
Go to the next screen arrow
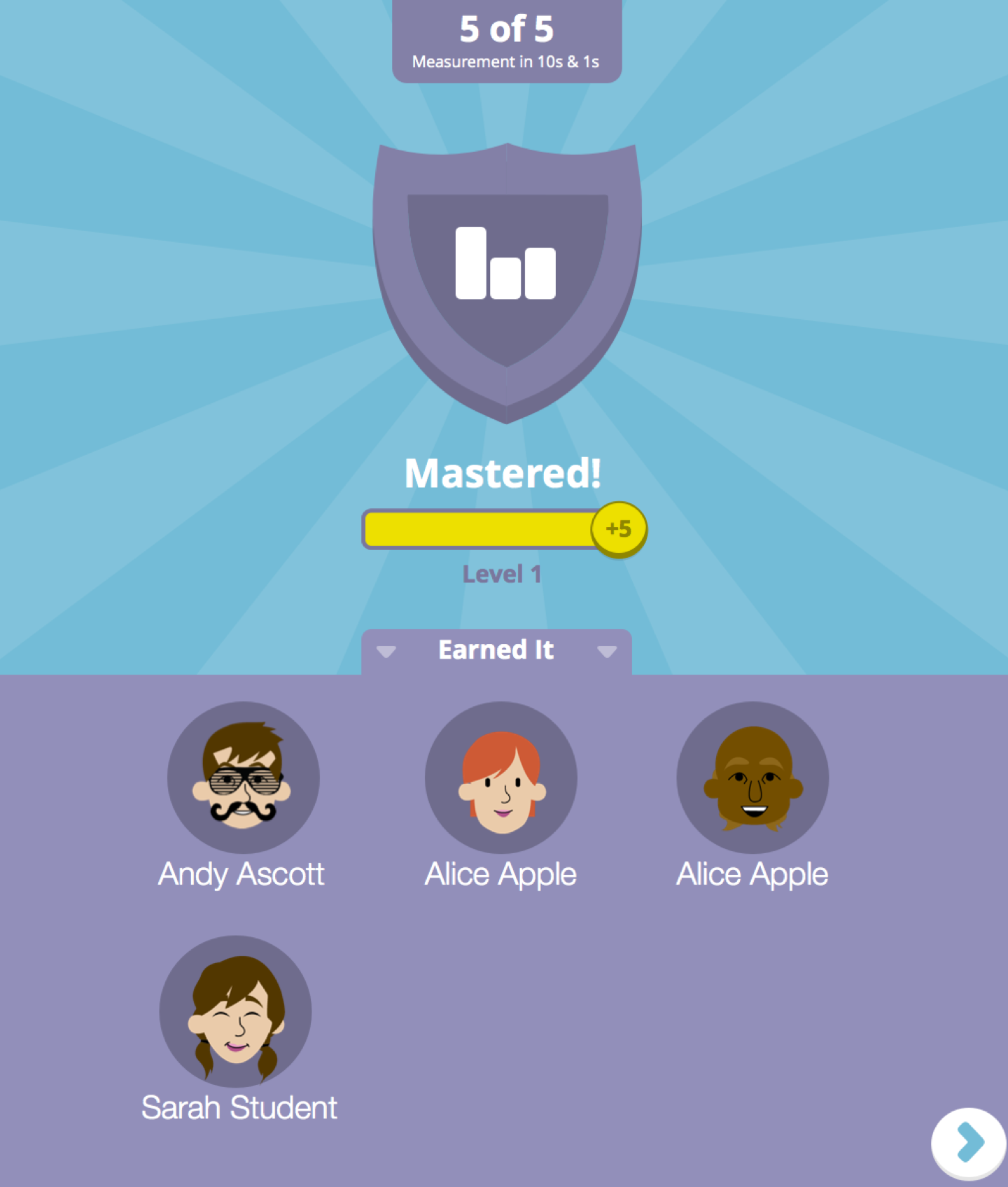point(969,1142)
